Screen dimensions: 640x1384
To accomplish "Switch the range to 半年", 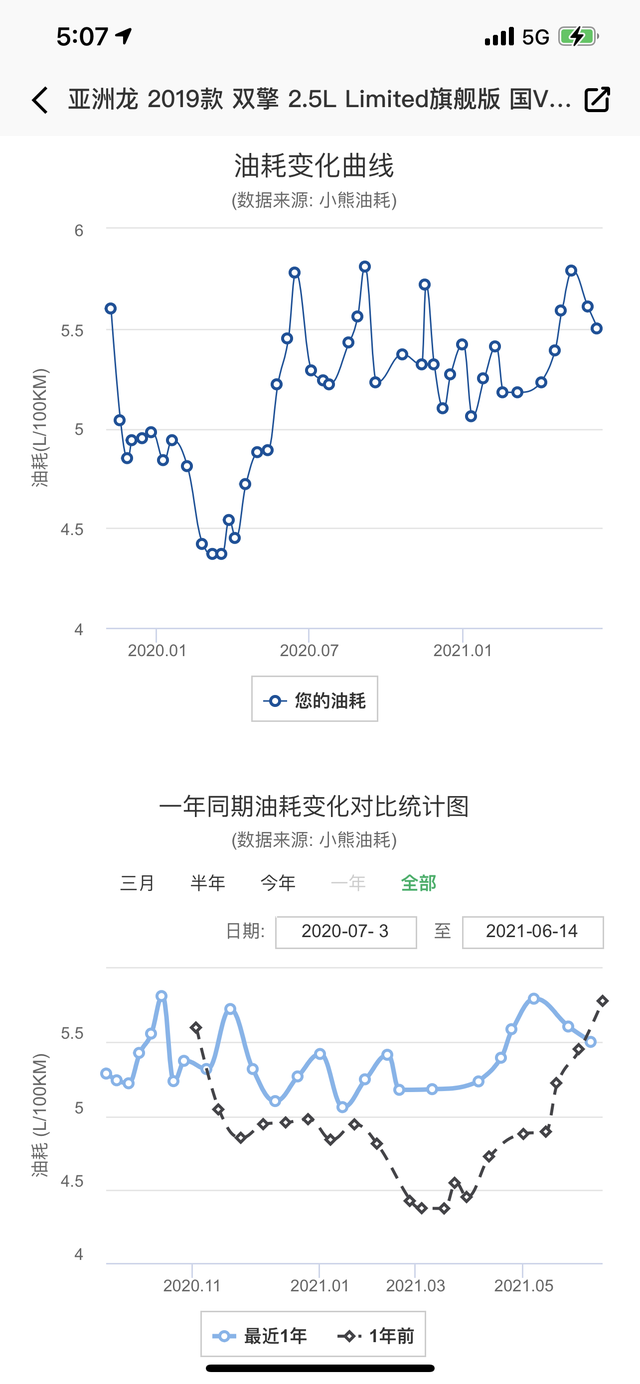I will [208, 883].
